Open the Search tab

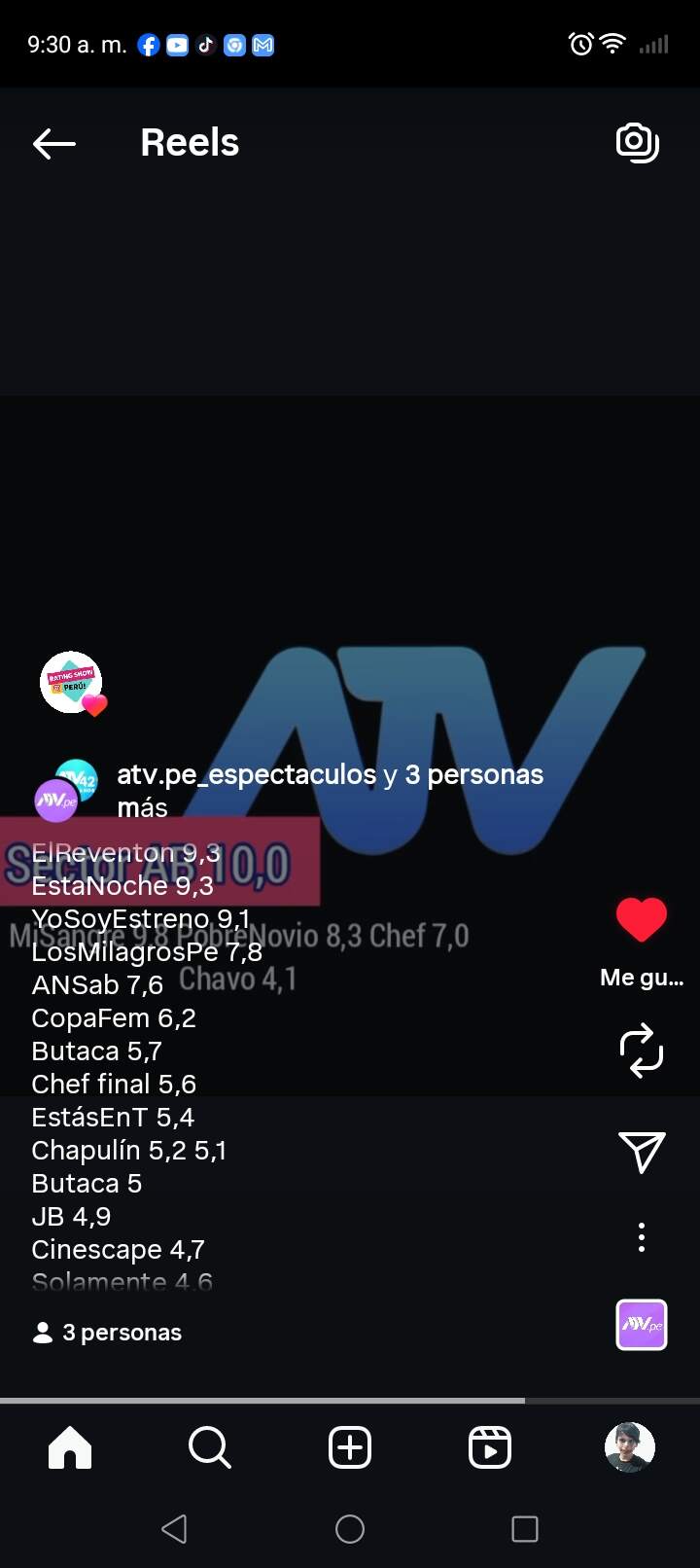tap(210, 1447)
